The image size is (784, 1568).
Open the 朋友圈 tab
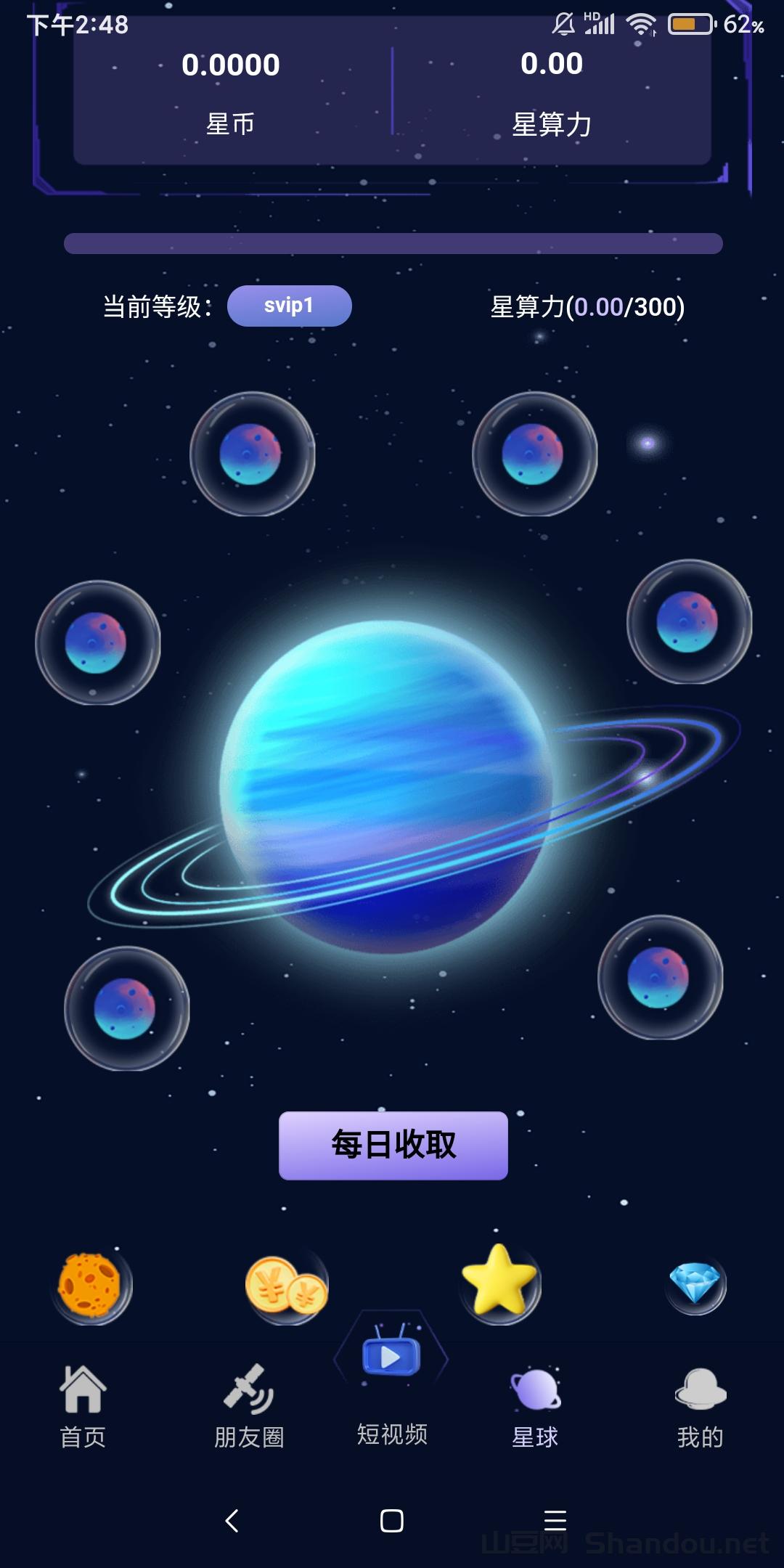click(x=249, y=1406)
